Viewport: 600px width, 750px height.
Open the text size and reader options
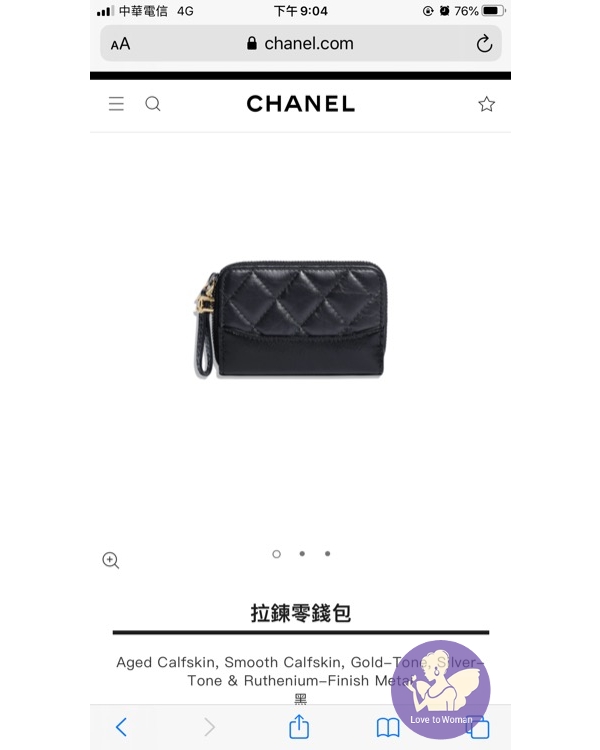(x=120, y=44)
